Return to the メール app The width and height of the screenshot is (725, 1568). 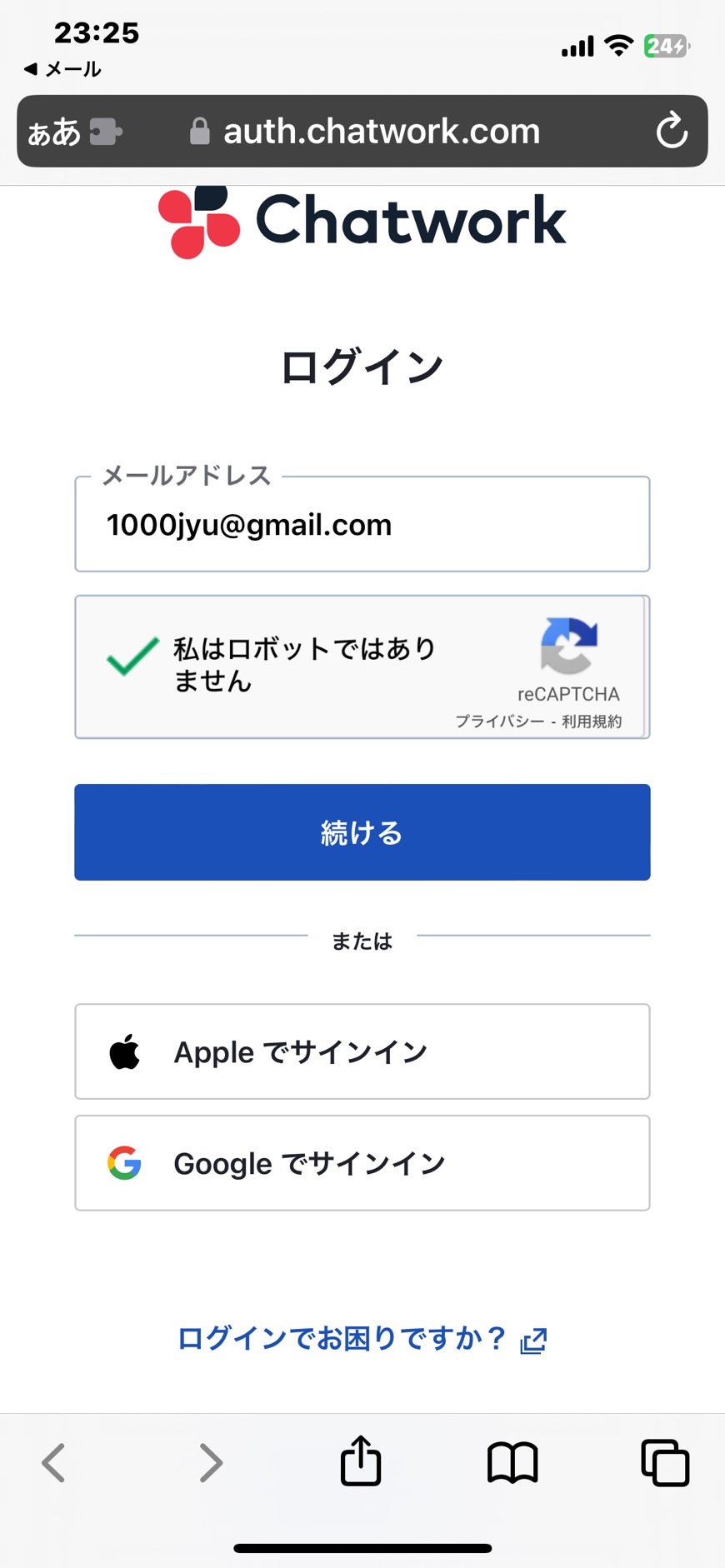(62, 69)
